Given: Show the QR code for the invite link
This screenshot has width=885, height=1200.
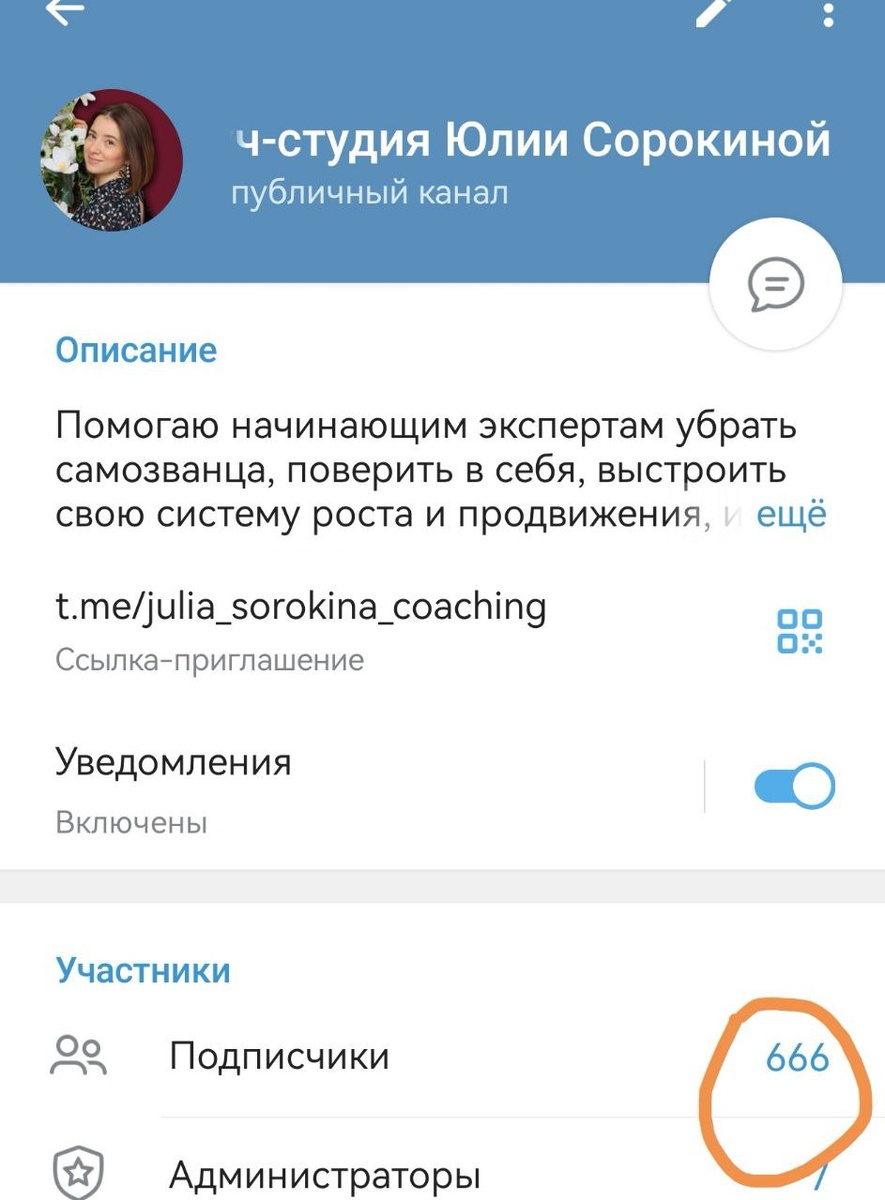Looking at the screenshot, I should coord(799,632).
